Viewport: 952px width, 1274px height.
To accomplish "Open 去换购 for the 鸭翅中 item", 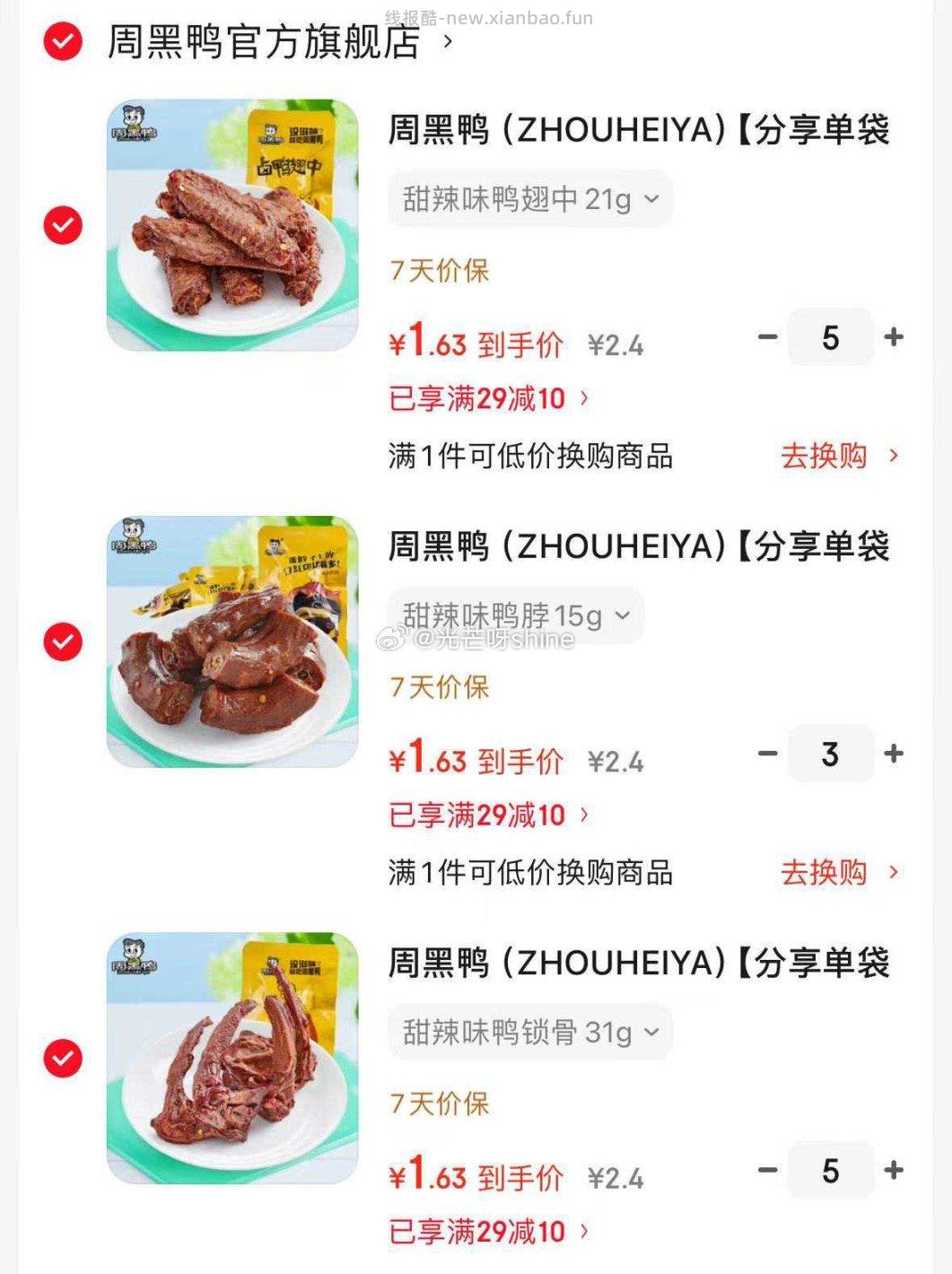I will [x=823, y=457].
